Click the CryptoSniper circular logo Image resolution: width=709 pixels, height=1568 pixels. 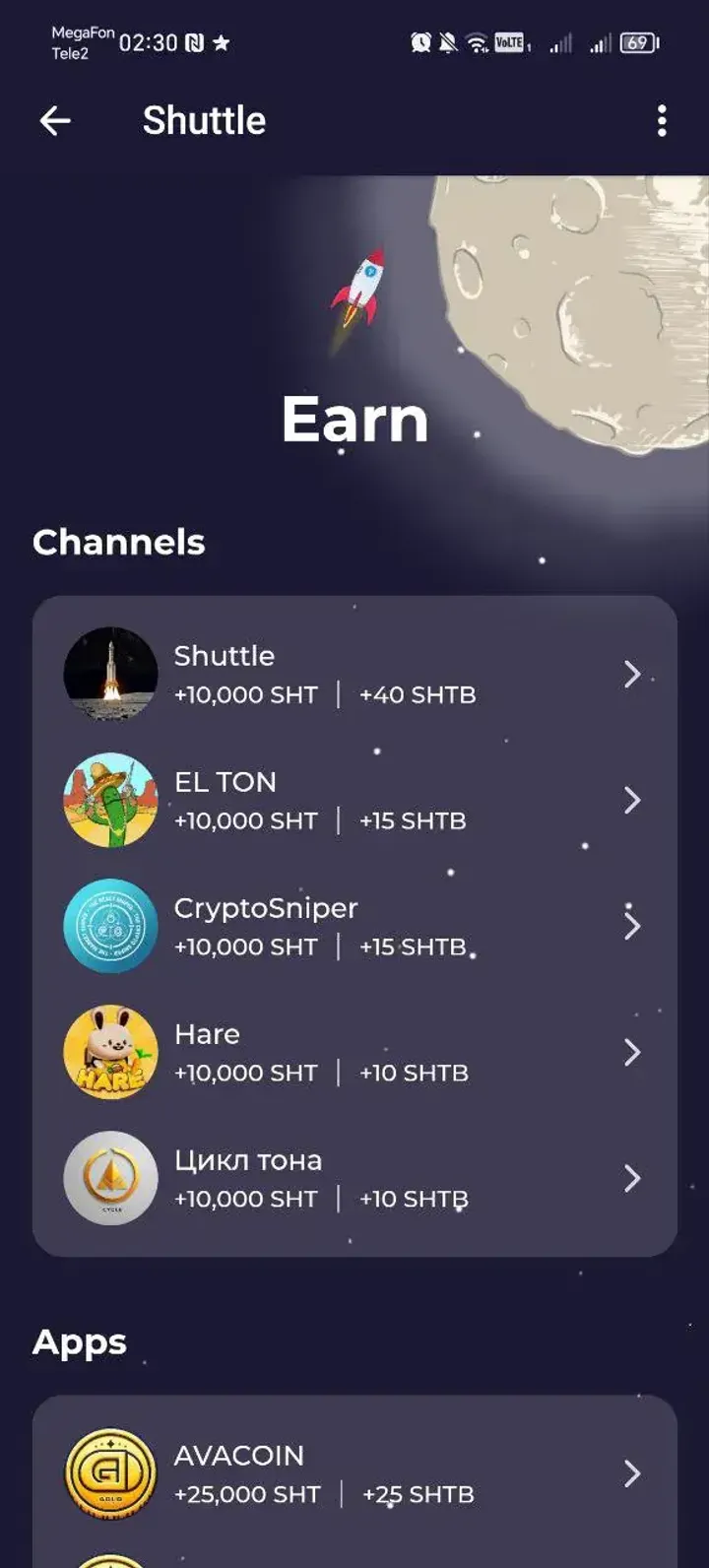(109, 925)
